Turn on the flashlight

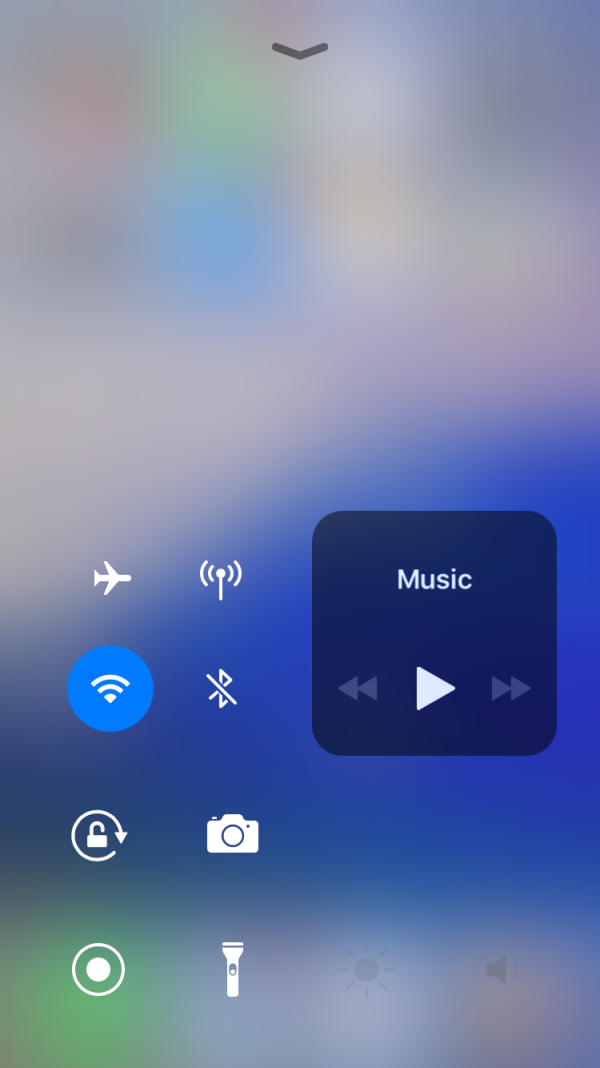click(232, 969)
